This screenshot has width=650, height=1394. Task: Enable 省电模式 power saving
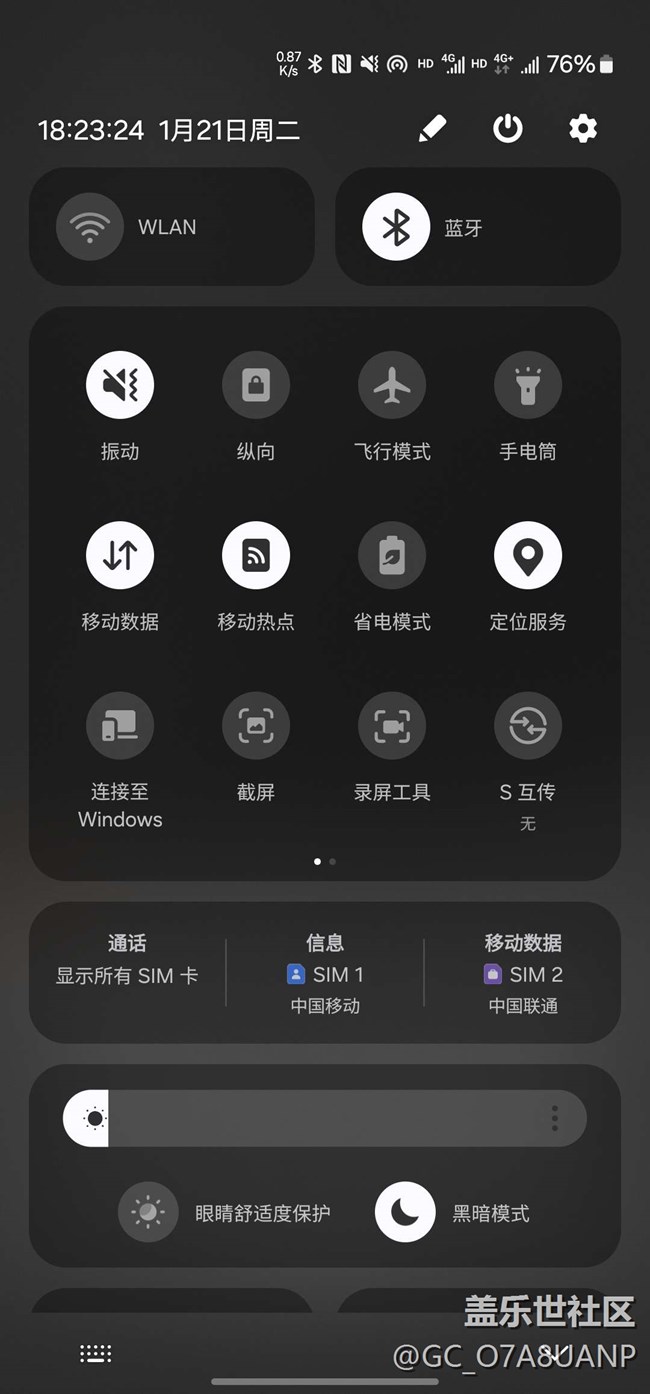tap(392, 555)
